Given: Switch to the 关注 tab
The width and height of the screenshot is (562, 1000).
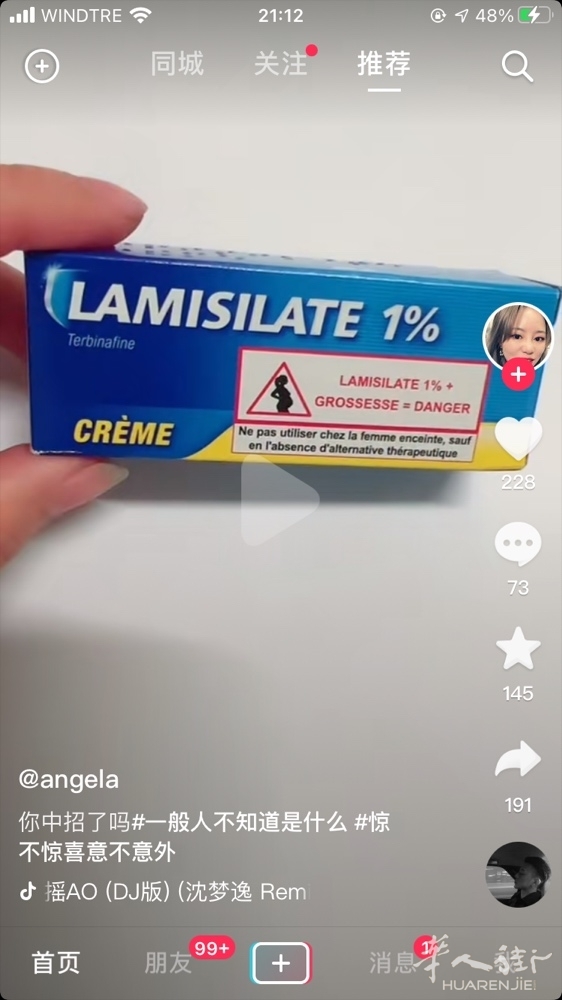Looking at the screenshot, I should (281, 65).
